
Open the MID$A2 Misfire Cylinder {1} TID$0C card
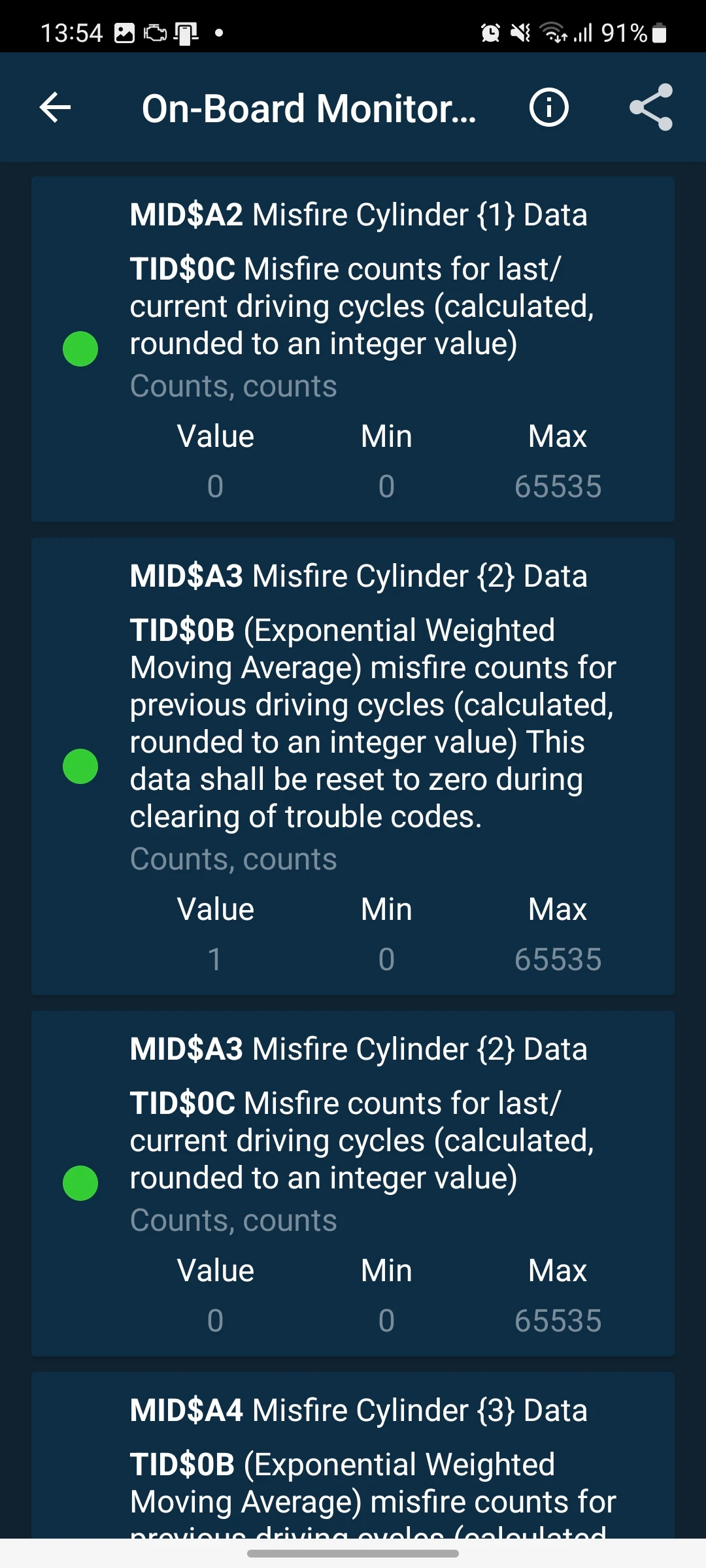353,349
